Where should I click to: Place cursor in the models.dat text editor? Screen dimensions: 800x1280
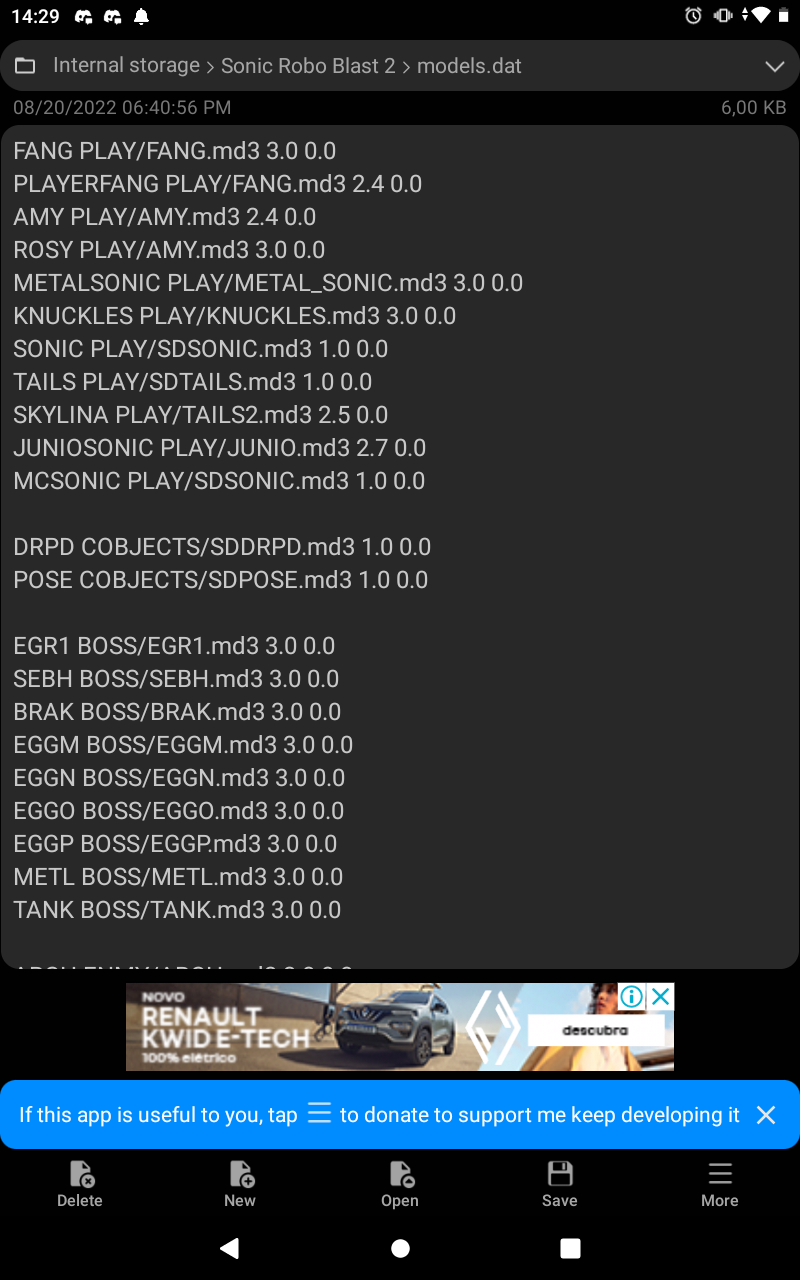[x=400, y=547]
